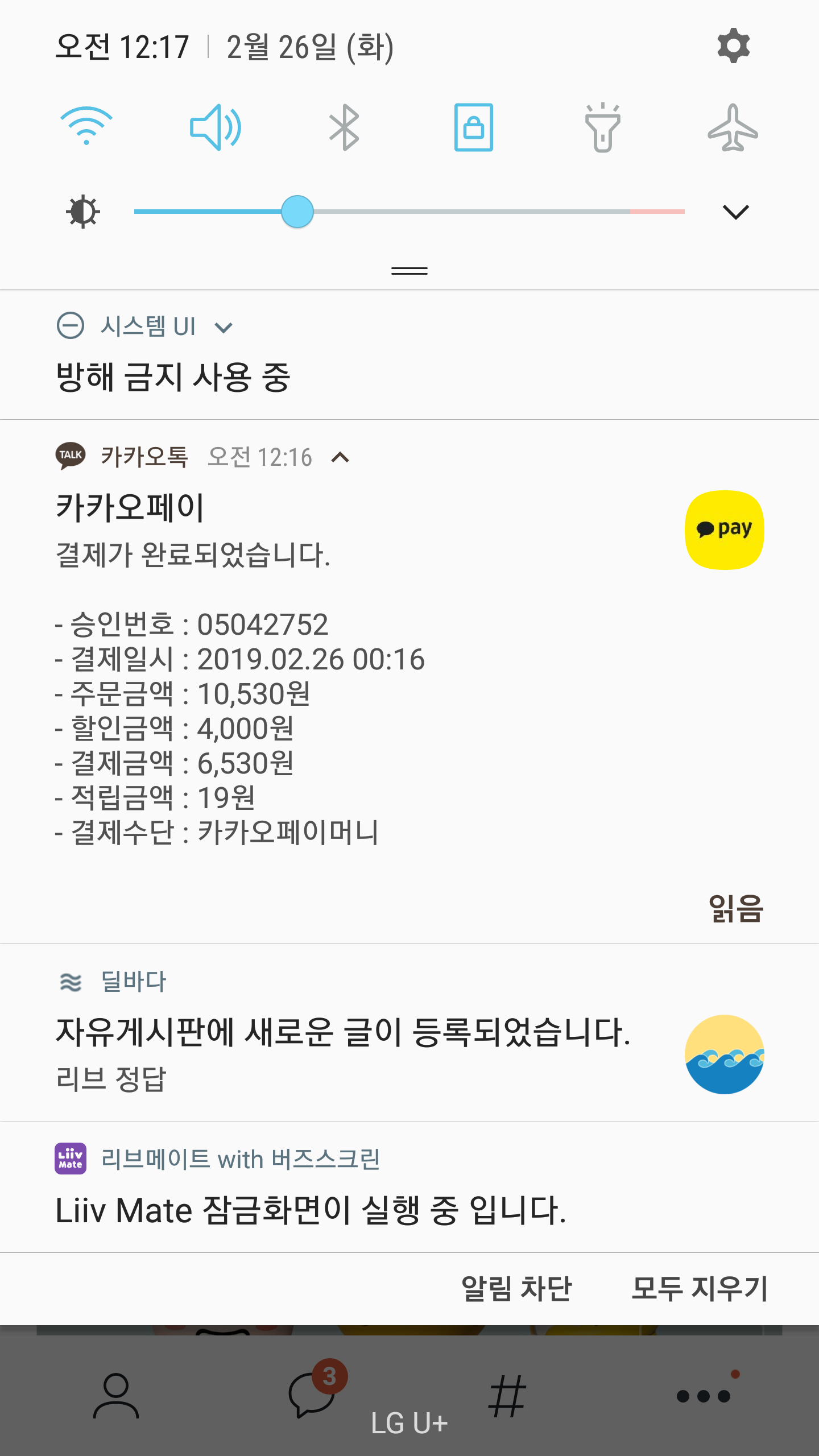This screenshot has width=819, height=1456.
Task: Expand the 시스템 UI notification
Action: pyautogui.click(x=224, y=328)
